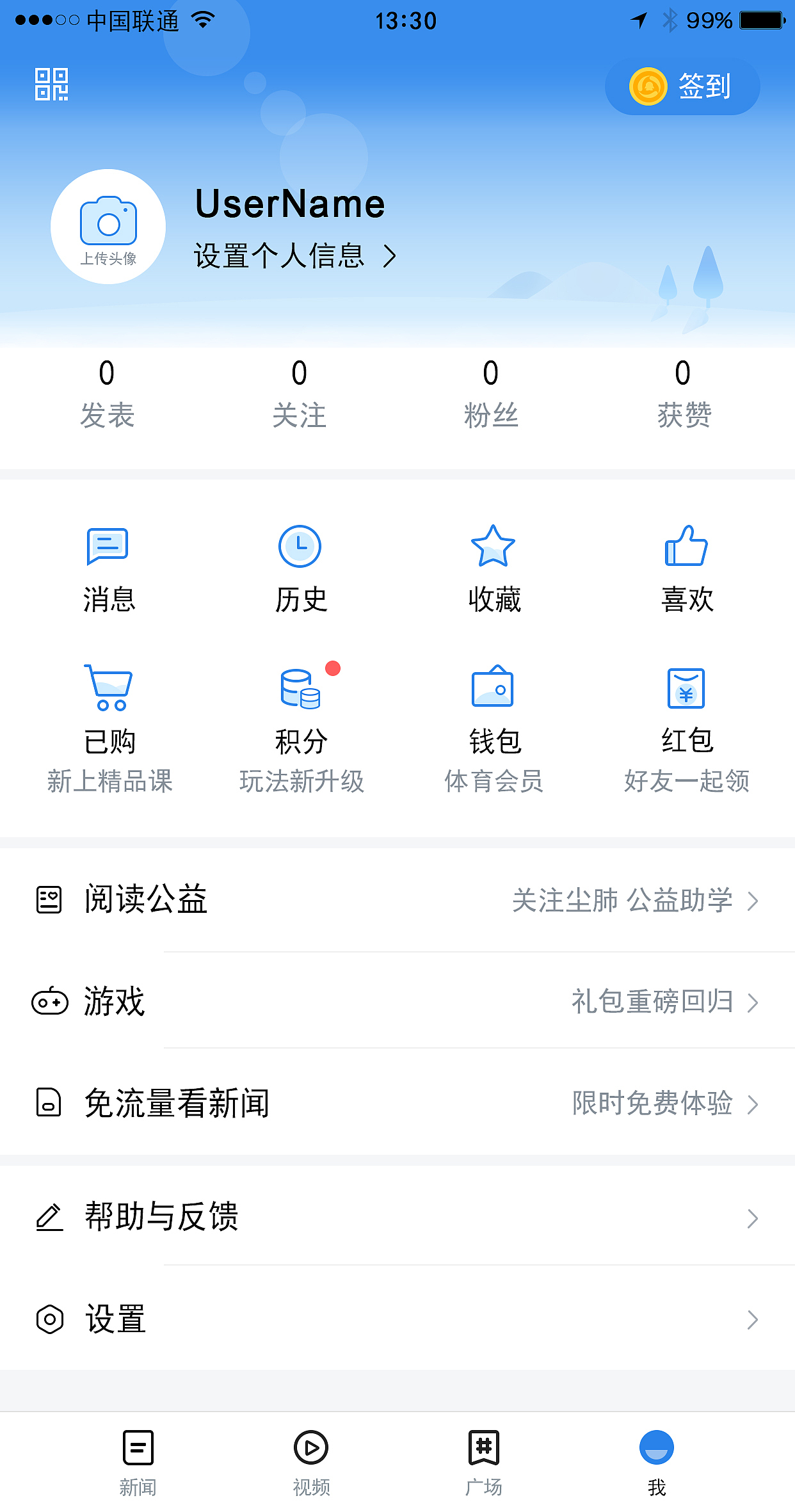
Task: Select 免流量看新闻 row
Action: pos(397,1104)
